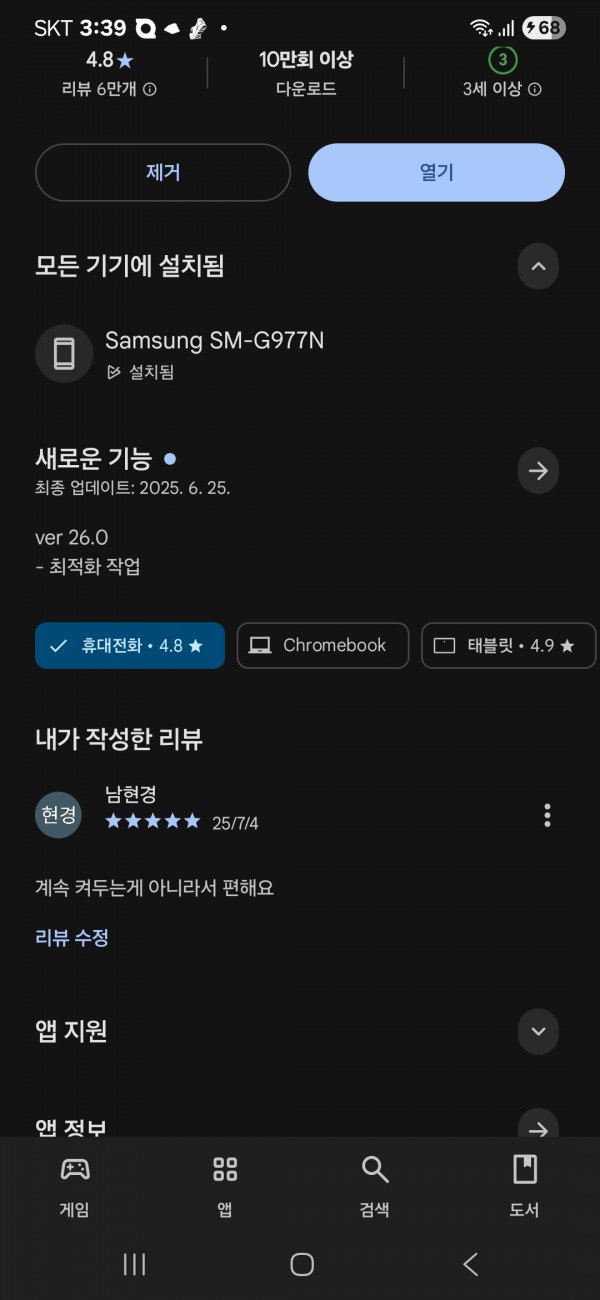Viewport: 600px width, 1300px height.
Task: Switch to the 검색 tab
Action: click(x=375, y=1186)
